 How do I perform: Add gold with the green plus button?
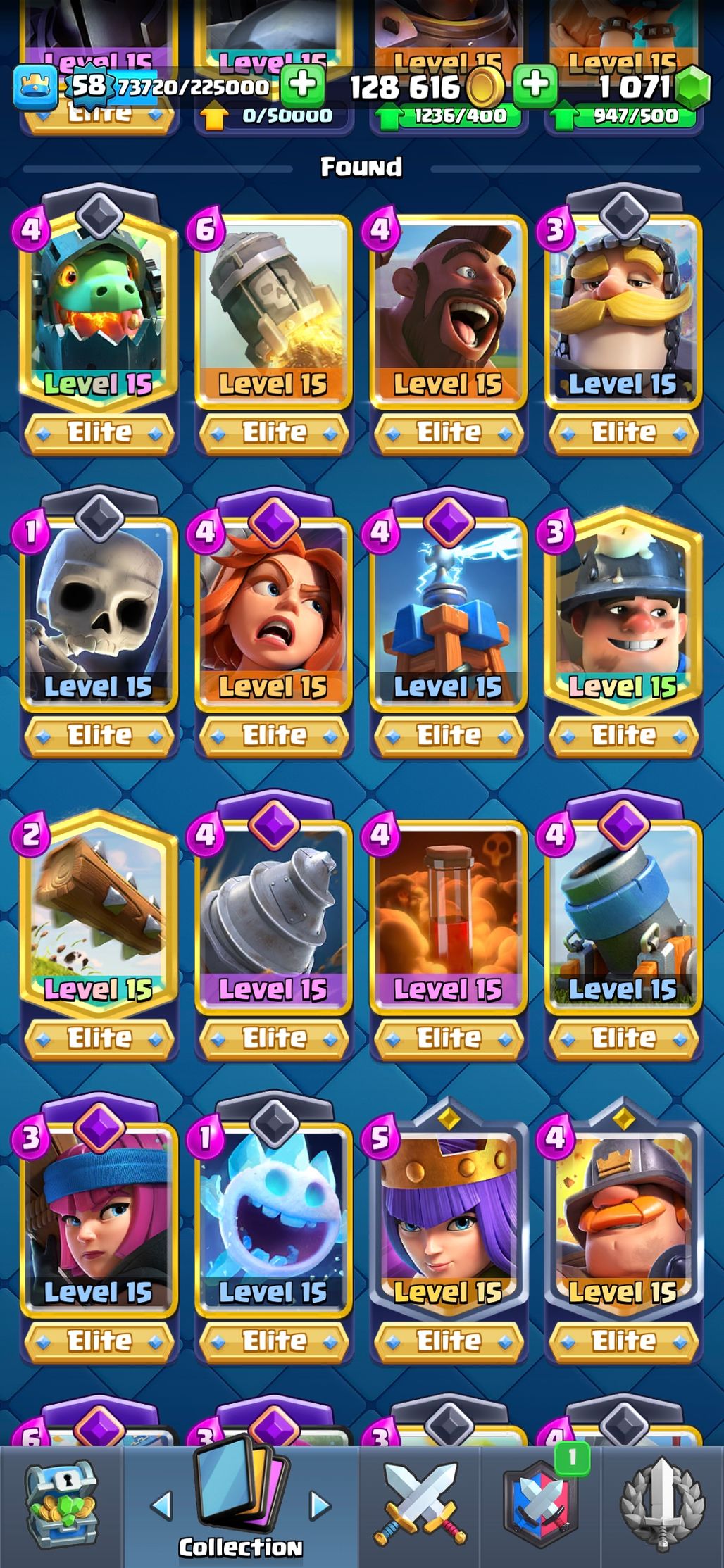click(303, 86)
